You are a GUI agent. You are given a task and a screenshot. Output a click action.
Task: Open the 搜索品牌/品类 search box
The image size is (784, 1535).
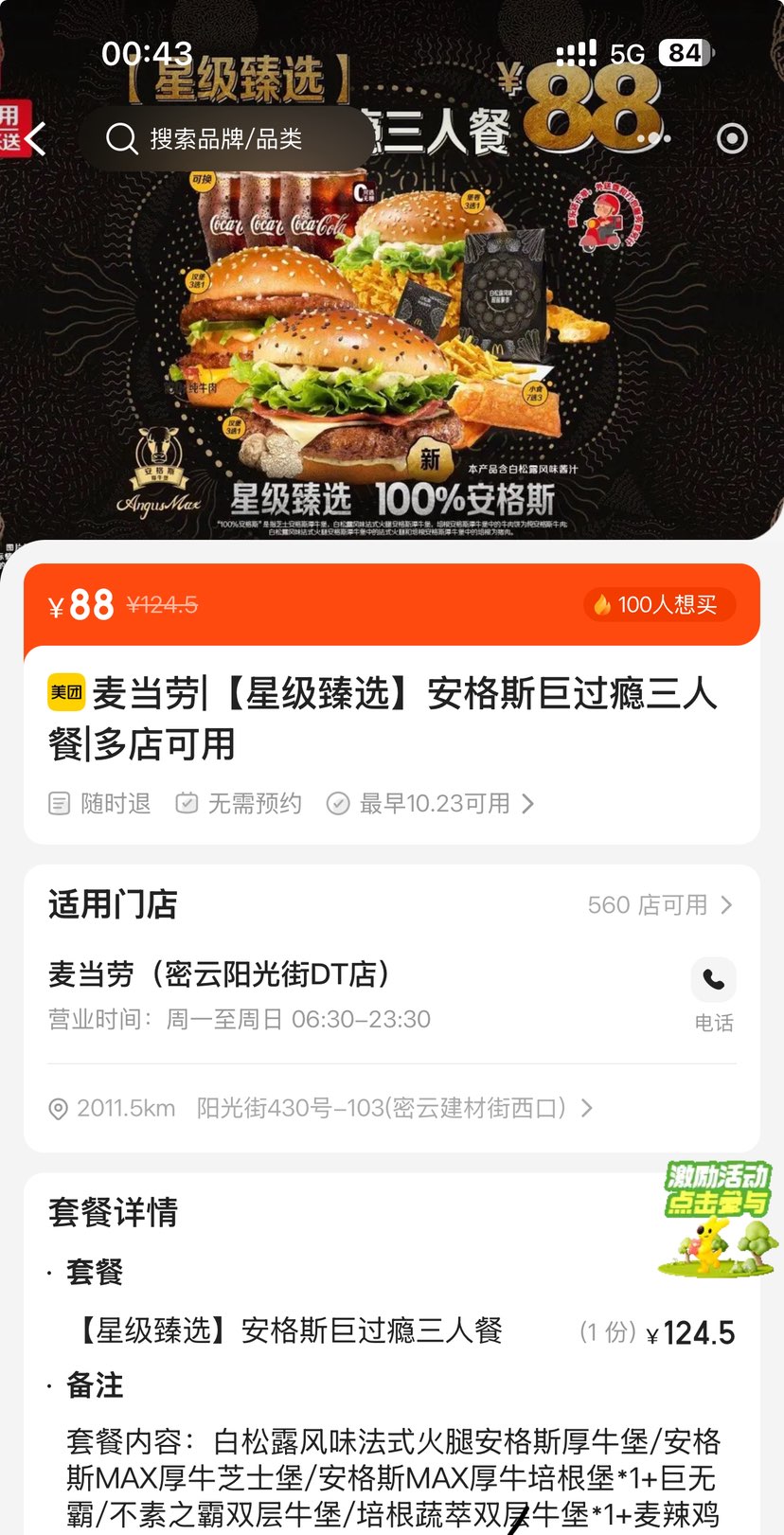[225, 139]
